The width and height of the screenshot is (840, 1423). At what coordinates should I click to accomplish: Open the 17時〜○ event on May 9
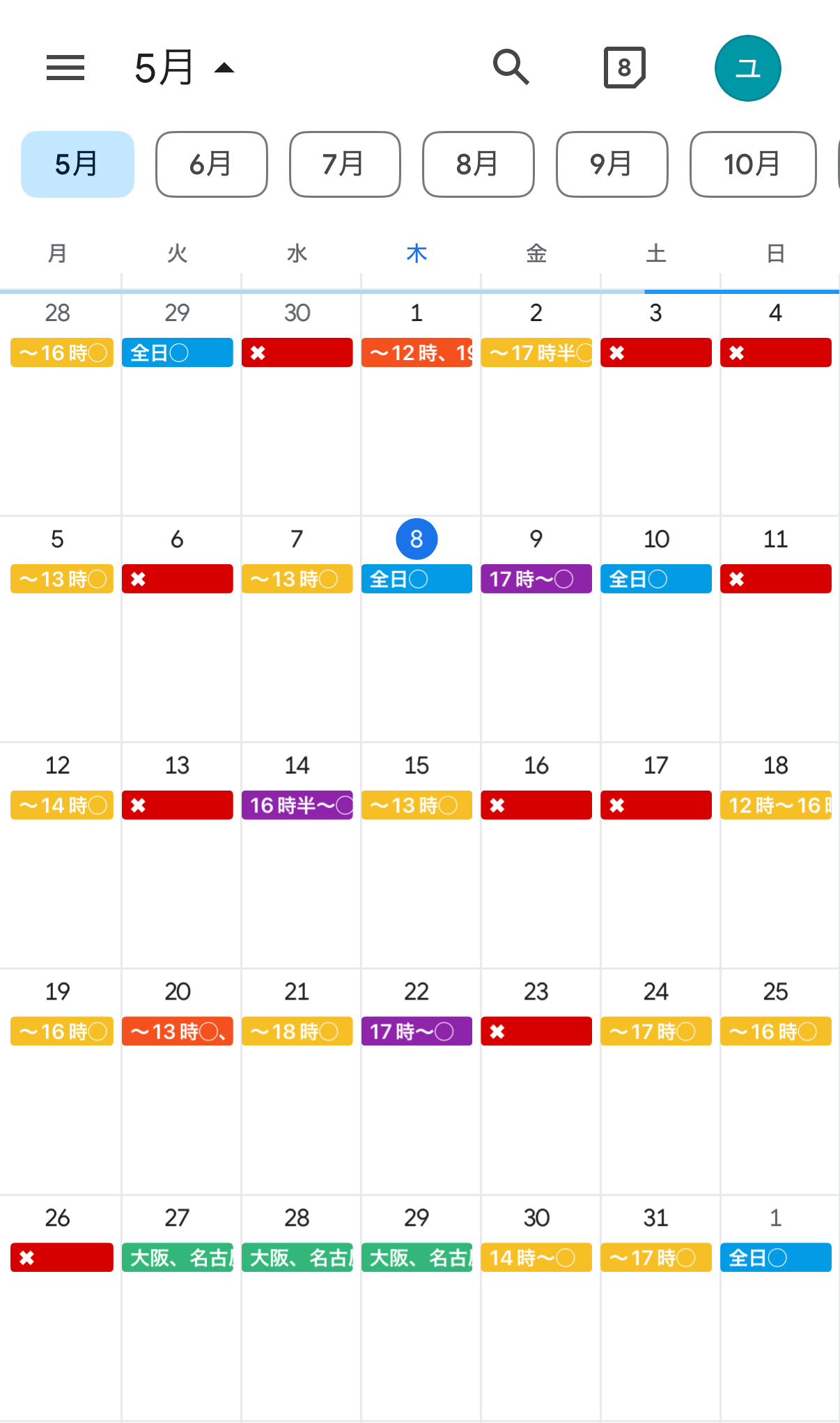[x=536, y=579]
